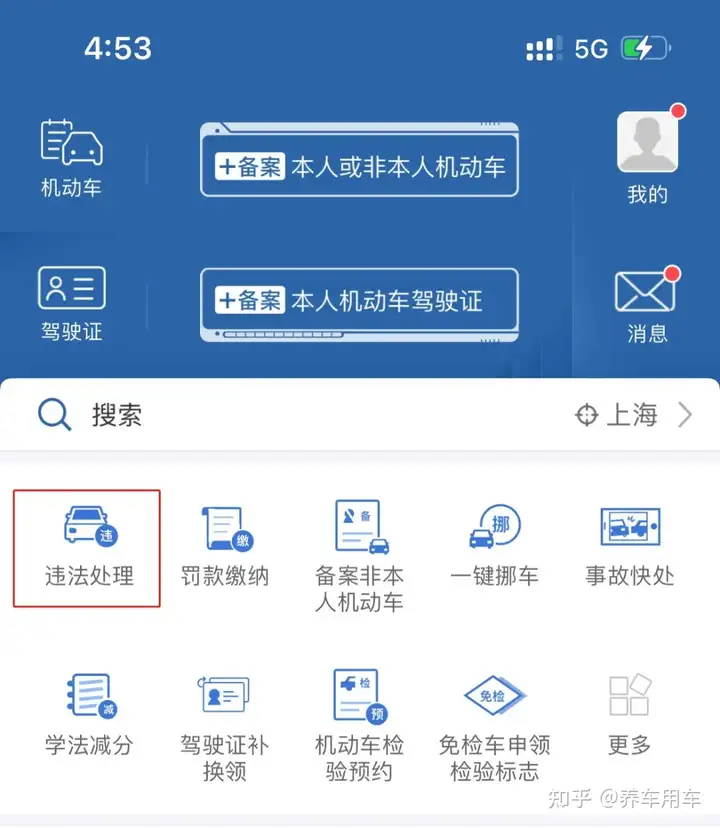
Task: Select 驾驶证补换领 license replacement
Action: [224, 724]
